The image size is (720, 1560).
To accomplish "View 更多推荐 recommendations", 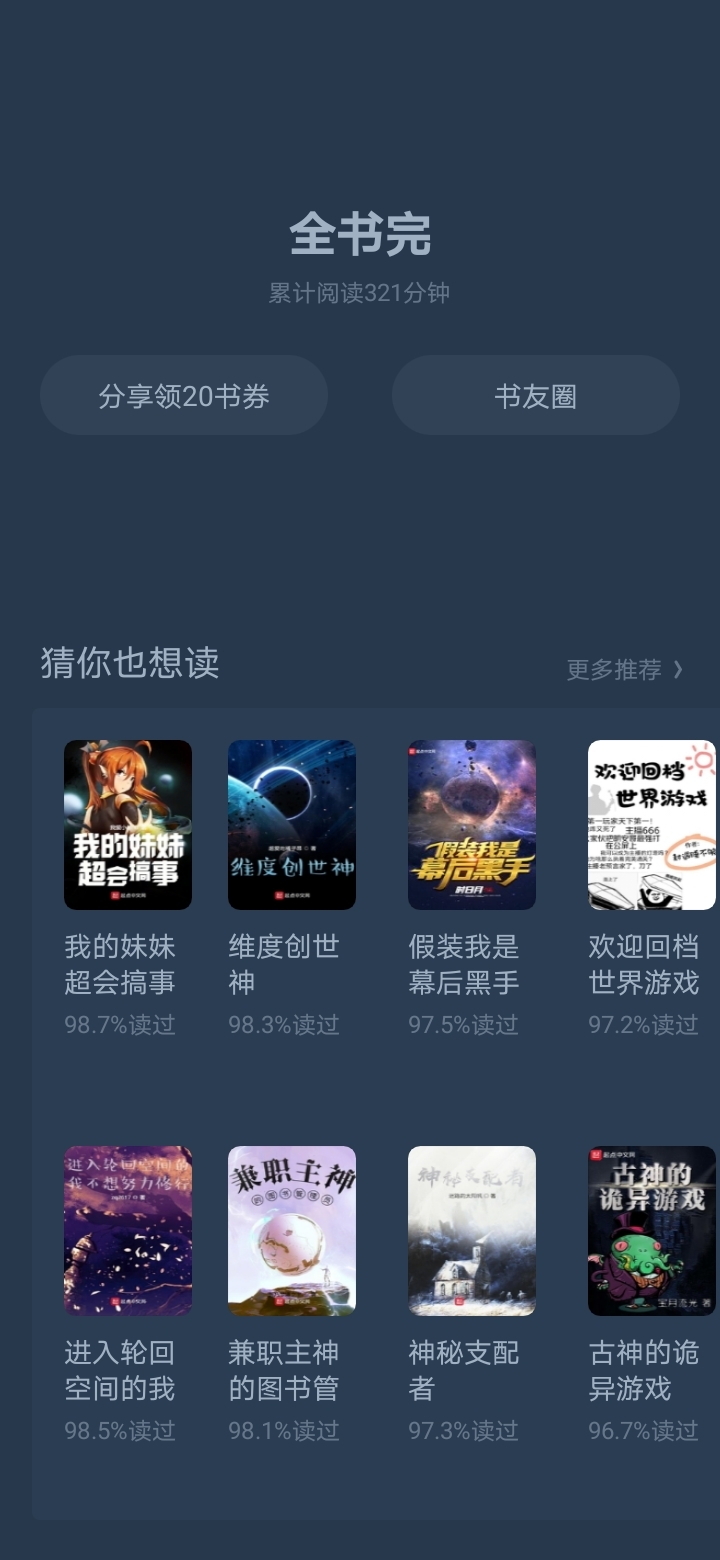I will 624,669.
